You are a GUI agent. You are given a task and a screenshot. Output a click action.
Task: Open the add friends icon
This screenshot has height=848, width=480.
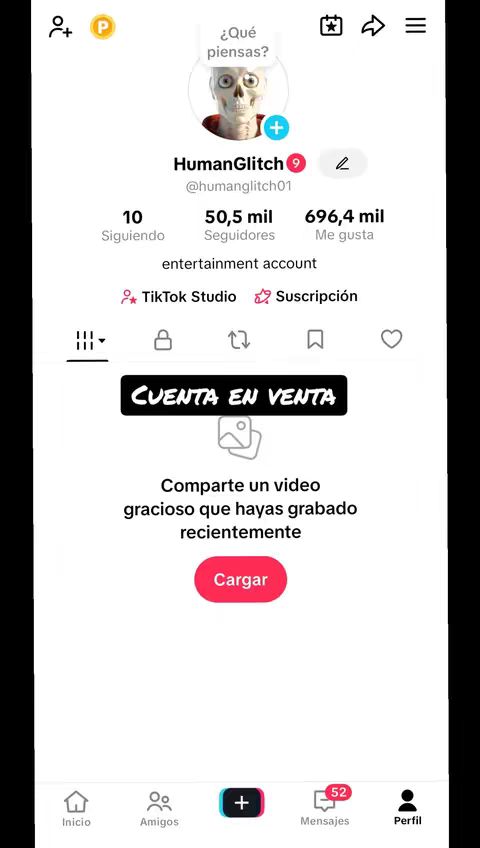click(60, 26)
